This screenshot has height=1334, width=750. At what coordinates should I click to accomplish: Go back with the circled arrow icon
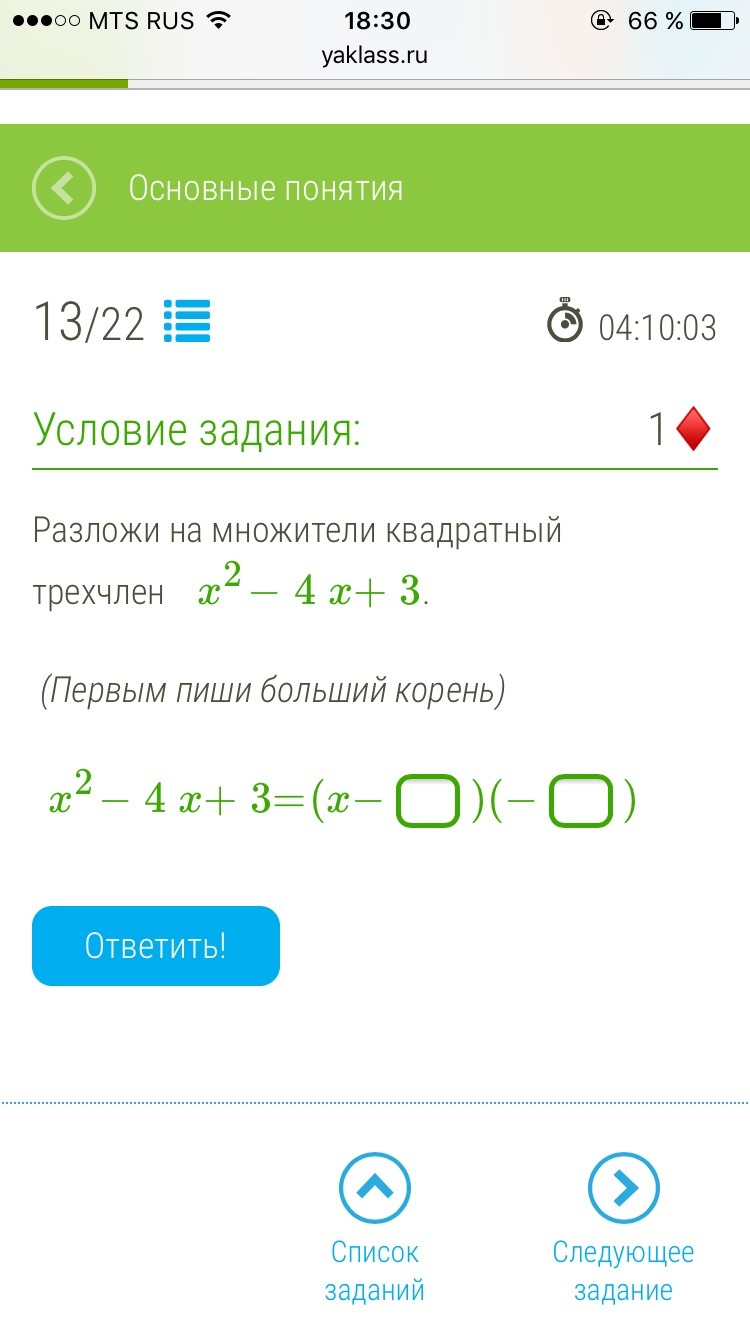pyautogui.click(x=64, y=188)
